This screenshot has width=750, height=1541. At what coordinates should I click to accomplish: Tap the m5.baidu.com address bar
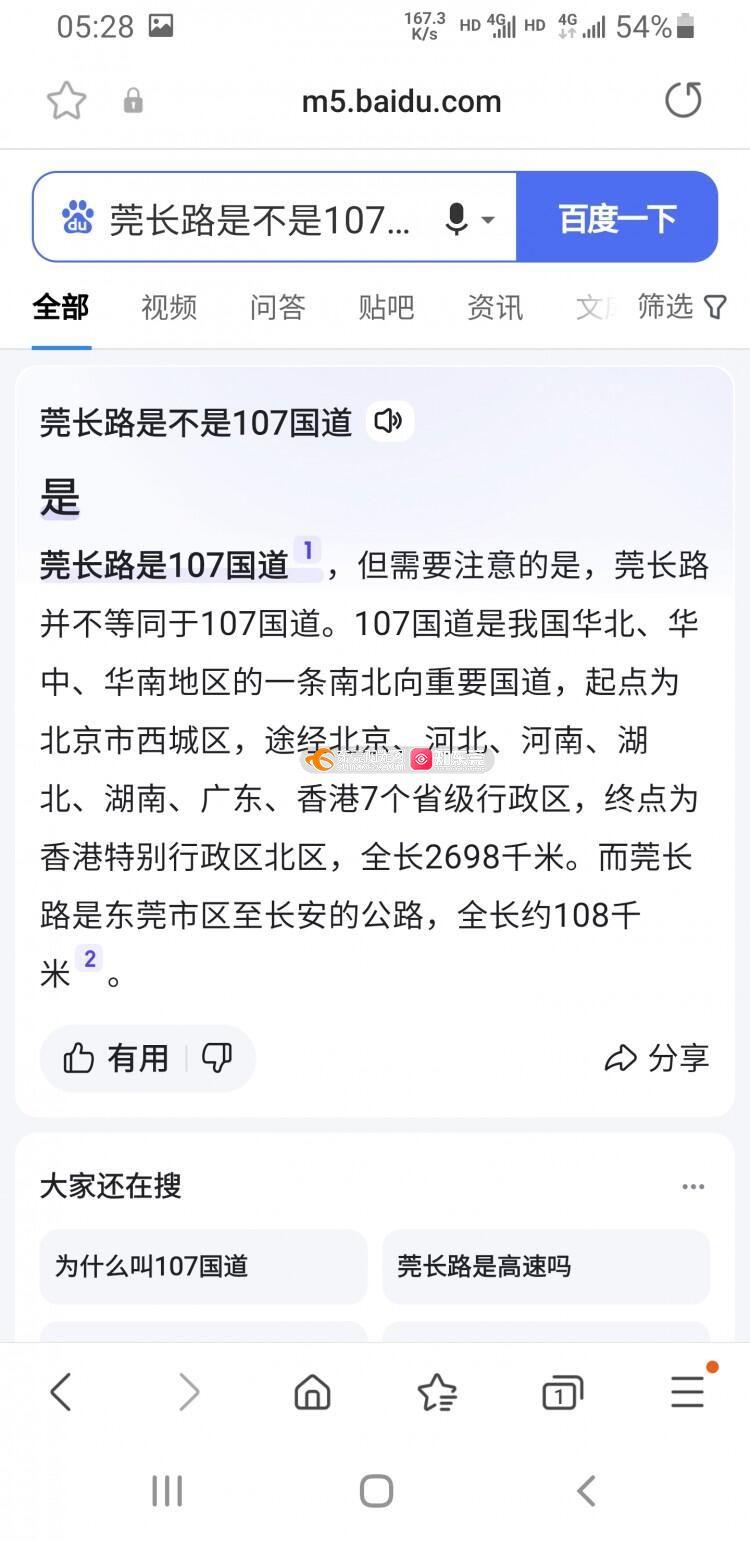pos(400,101)
